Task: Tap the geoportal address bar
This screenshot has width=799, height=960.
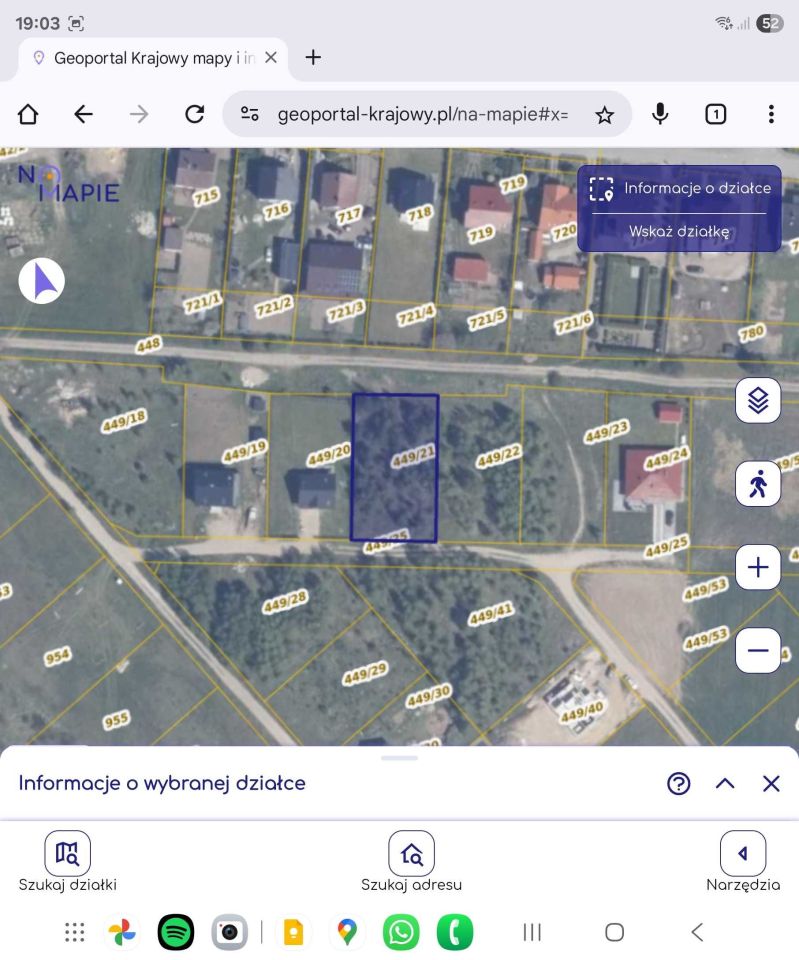Action: (x=420, y=113)
